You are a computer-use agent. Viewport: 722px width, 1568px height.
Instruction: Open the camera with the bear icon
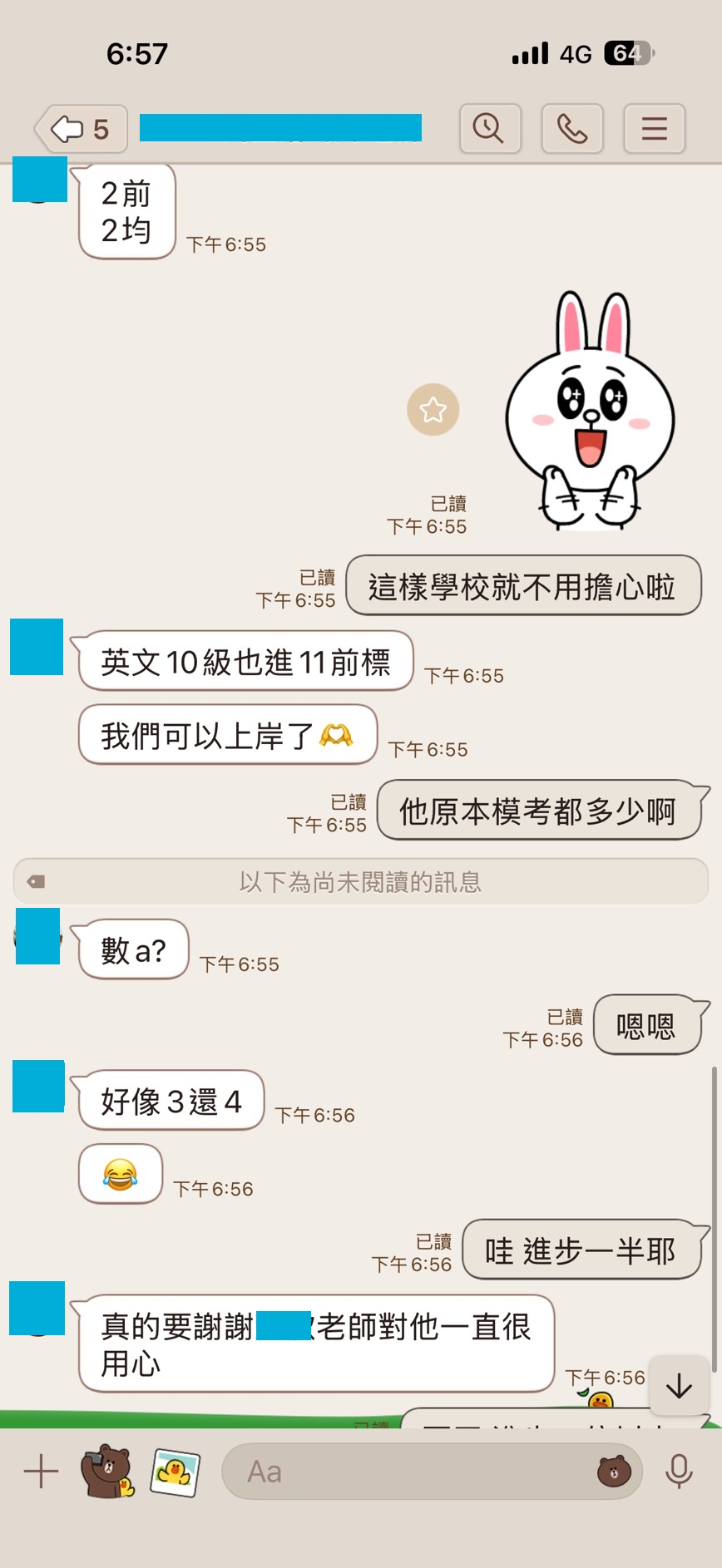click(107, 1471)
